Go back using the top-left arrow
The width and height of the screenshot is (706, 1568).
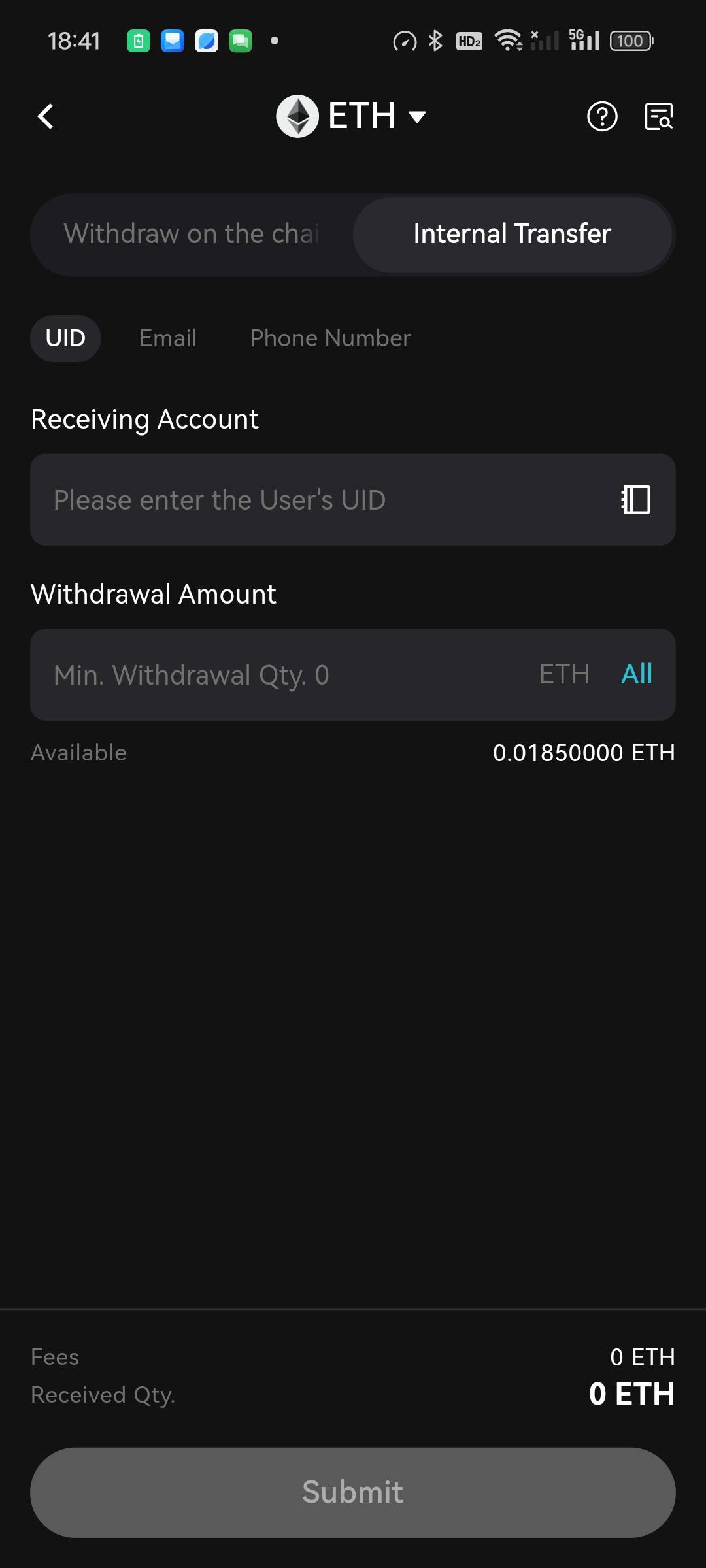click(46, 117)
